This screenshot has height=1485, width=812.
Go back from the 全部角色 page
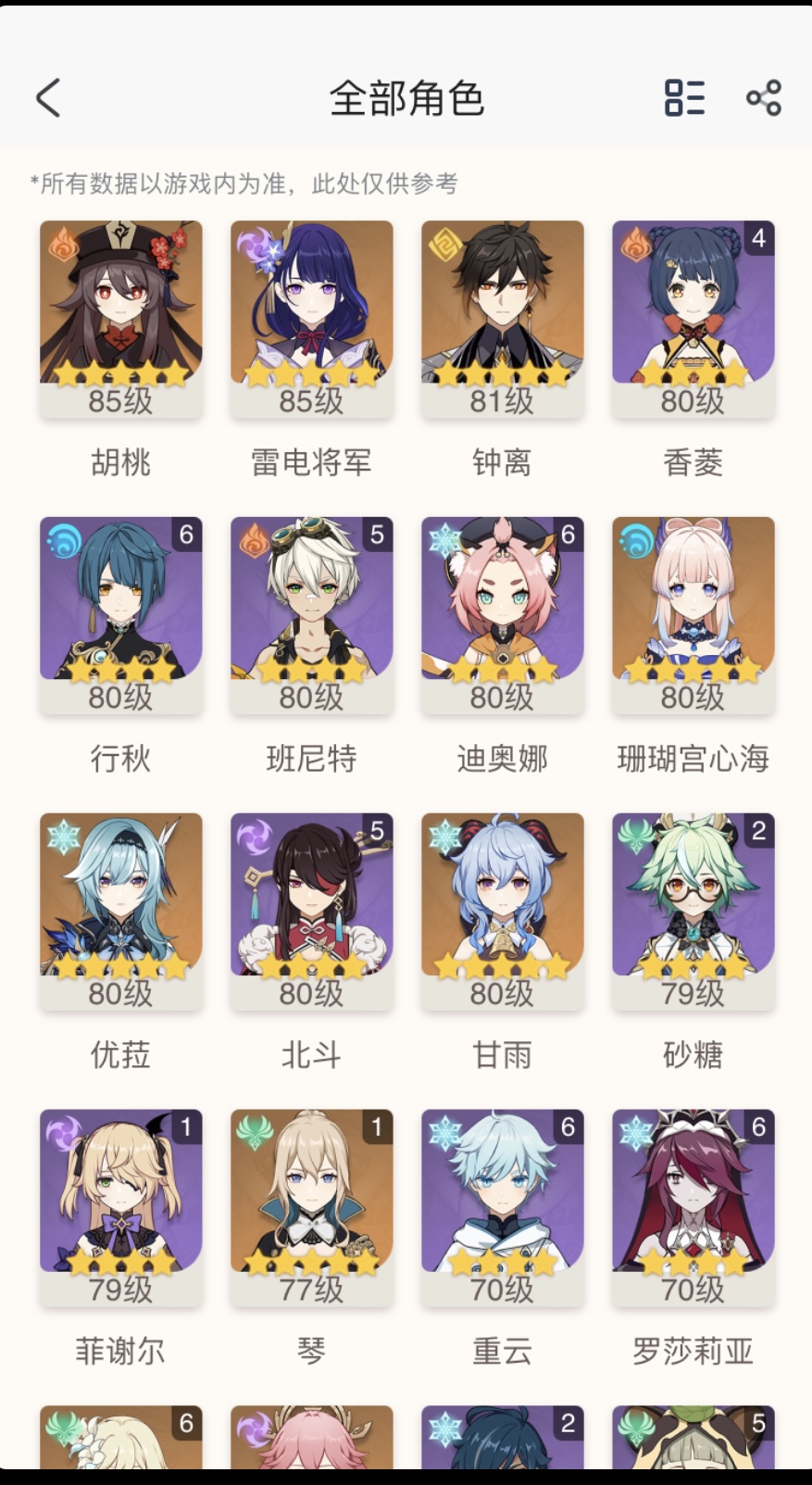48,97
